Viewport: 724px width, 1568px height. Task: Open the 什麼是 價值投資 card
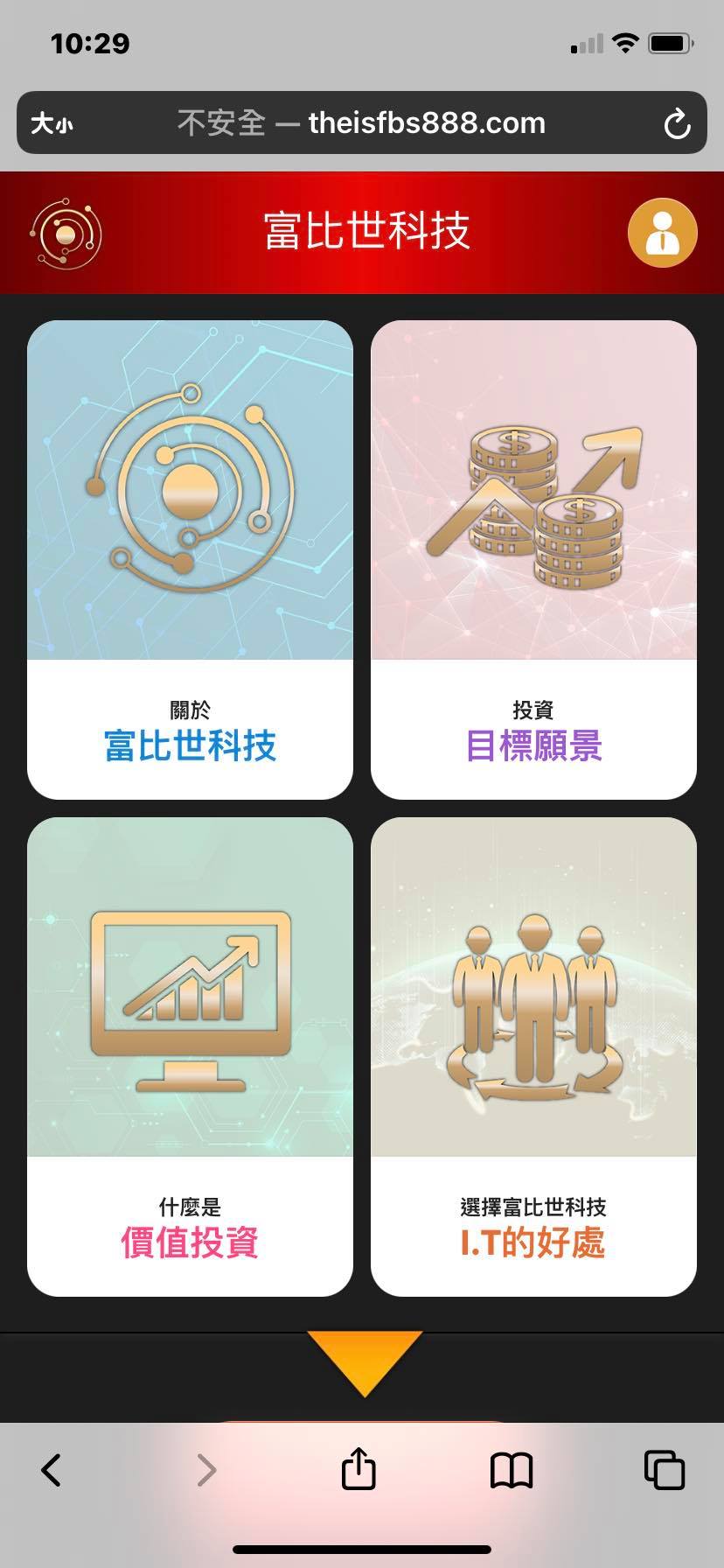pyautogui.click(x=190, y=1056)
